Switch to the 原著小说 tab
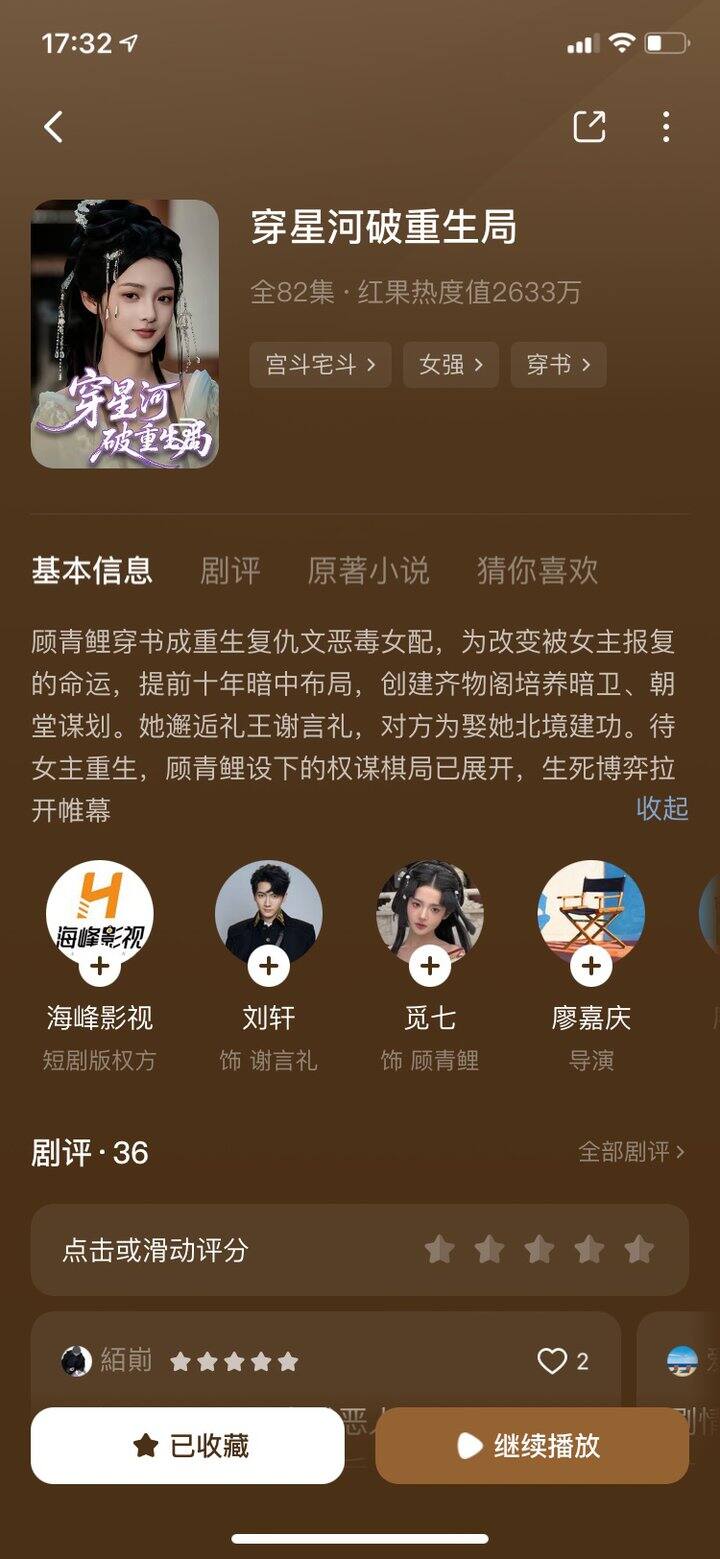The height and width of the screenshot is (1559, 720). tap(368, 570)
